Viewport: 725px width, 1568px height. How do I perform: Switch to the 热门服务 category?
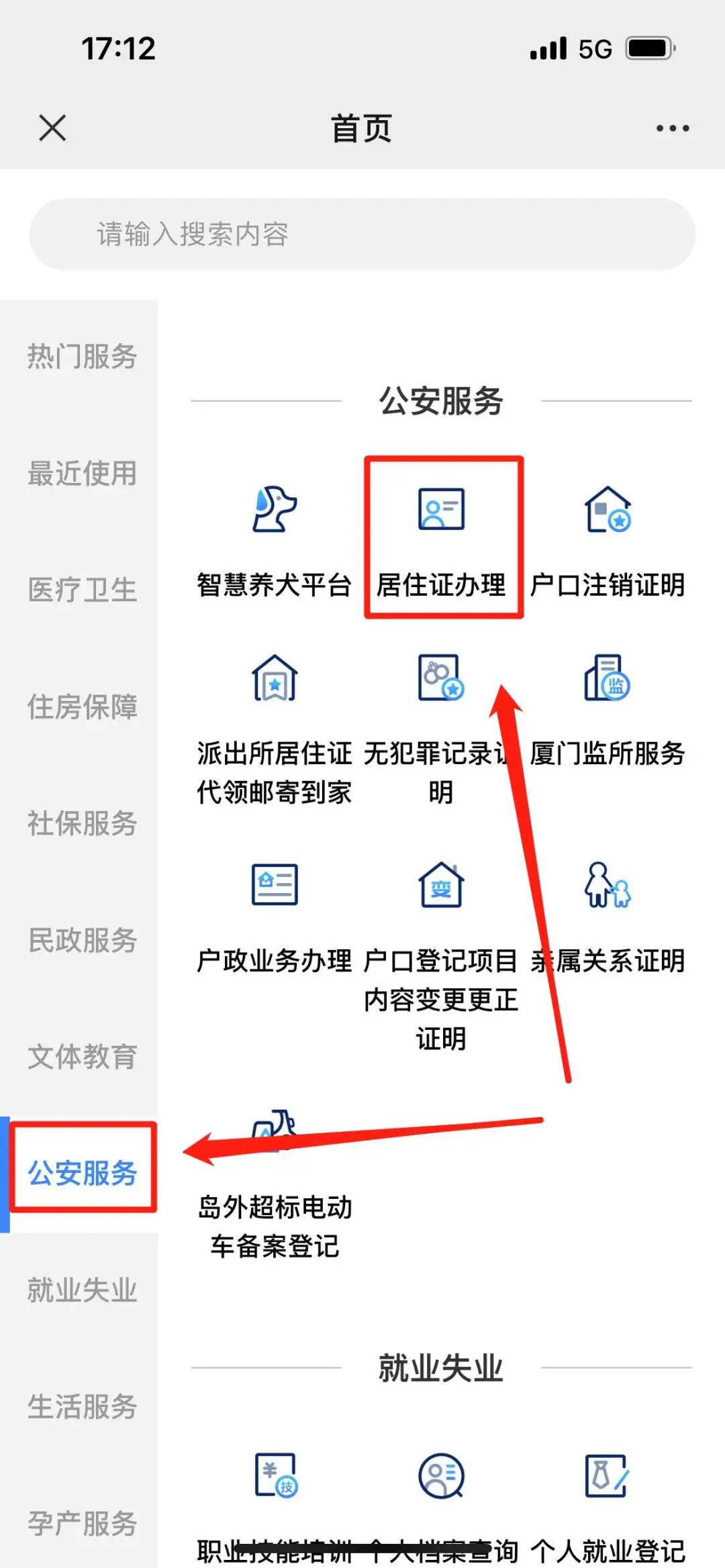(82, 356)
